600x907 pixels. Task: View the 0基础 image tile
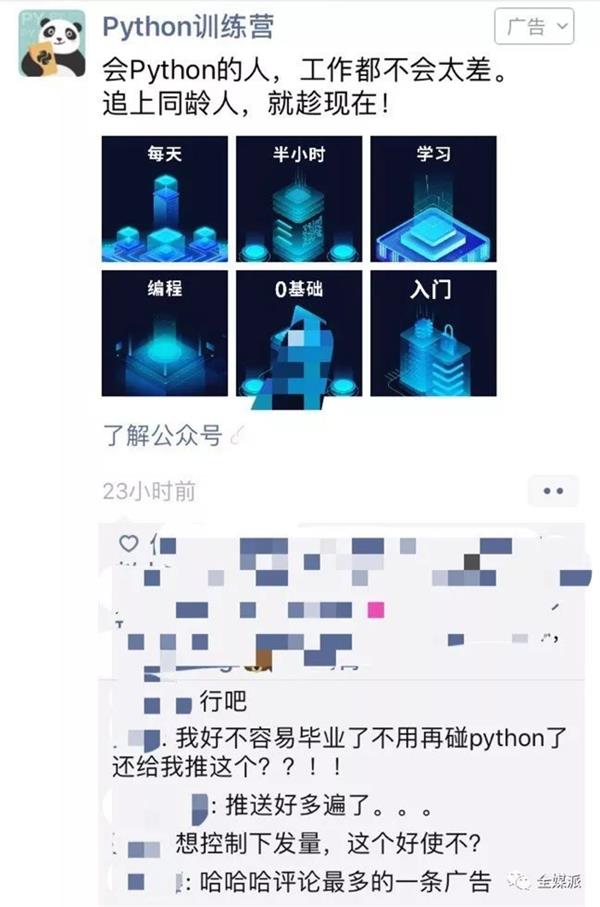tap(299, 333)
